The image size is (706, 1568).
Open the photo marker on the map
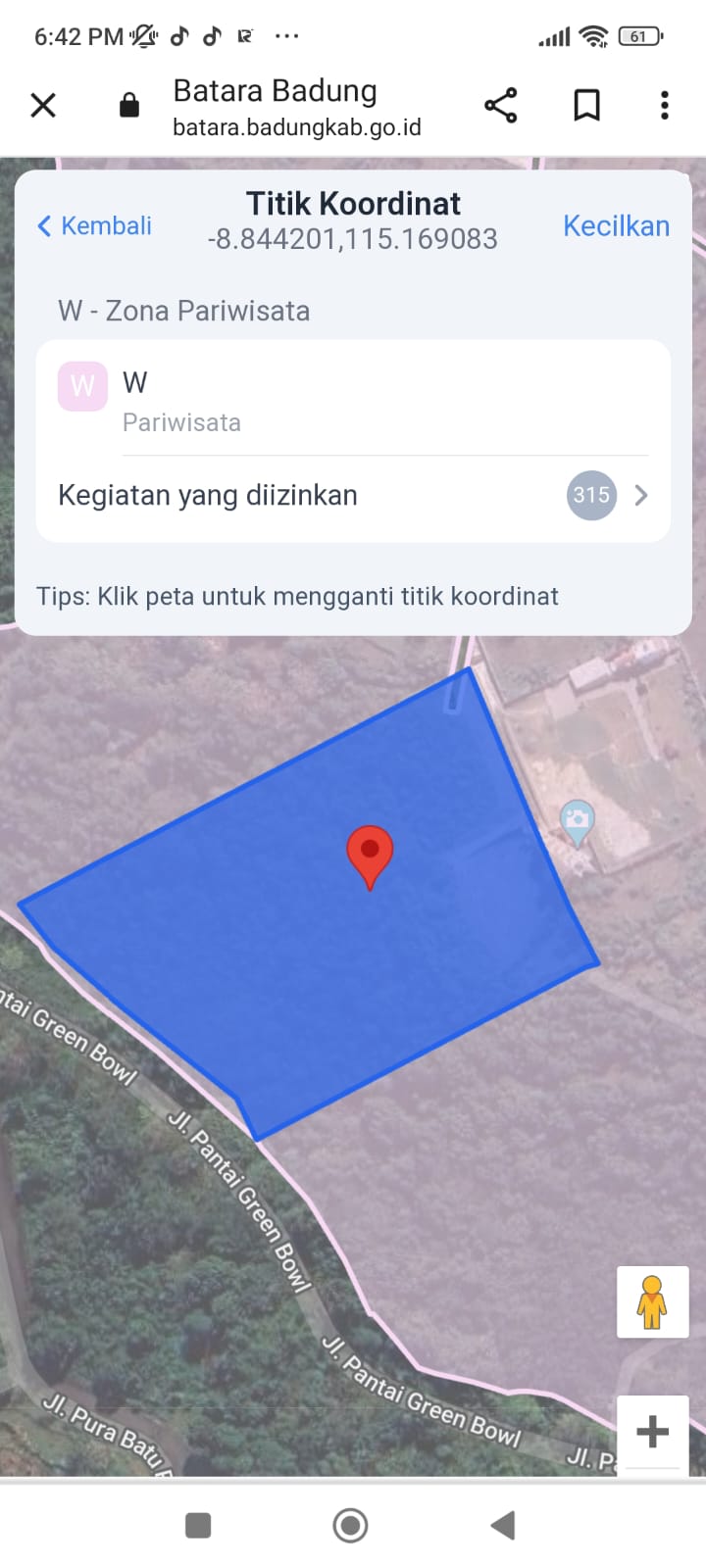coord(578,820)
